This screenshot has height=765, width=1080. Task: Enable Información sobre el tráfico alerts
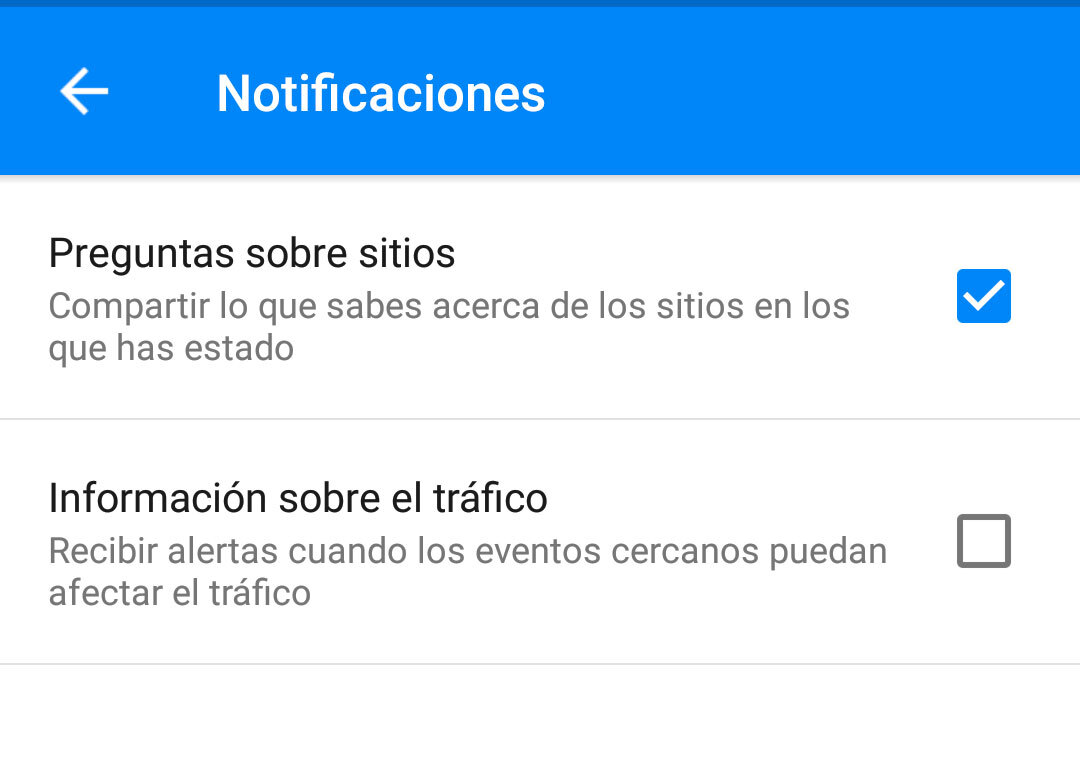983,541
